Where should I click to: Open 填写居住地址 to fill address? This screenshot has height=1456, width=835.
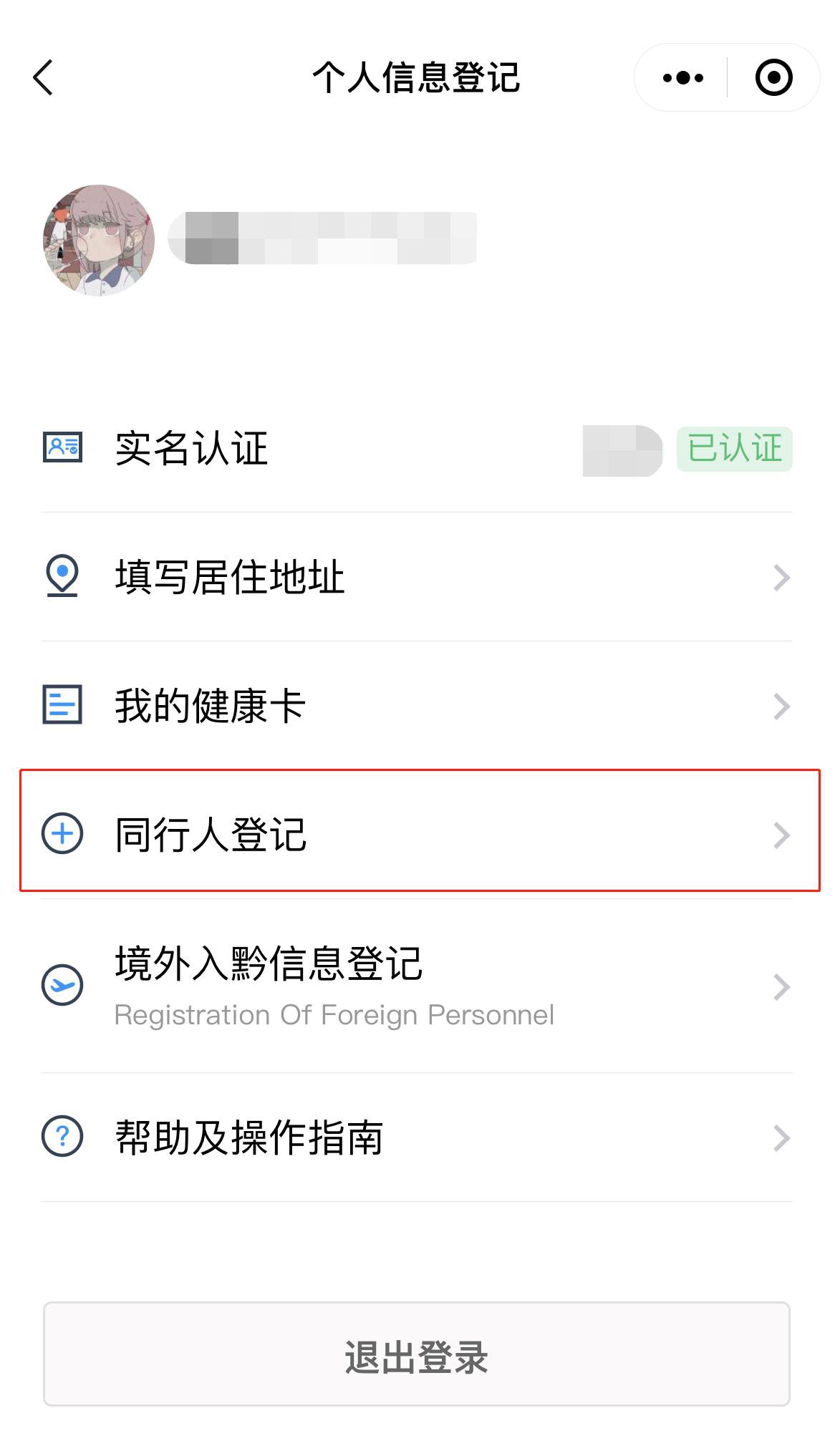(x=415, y=577)
